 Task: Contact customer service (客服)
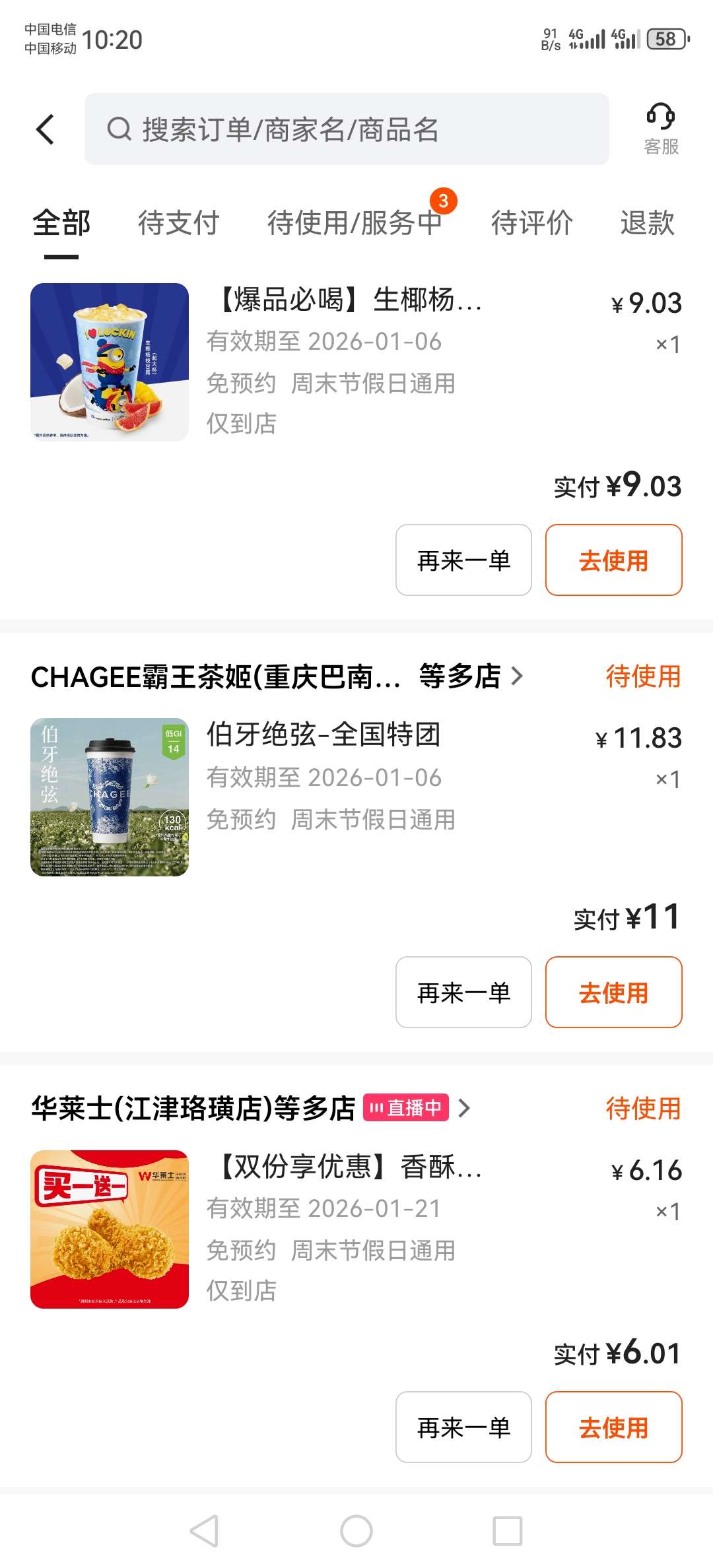coord(661,129)
